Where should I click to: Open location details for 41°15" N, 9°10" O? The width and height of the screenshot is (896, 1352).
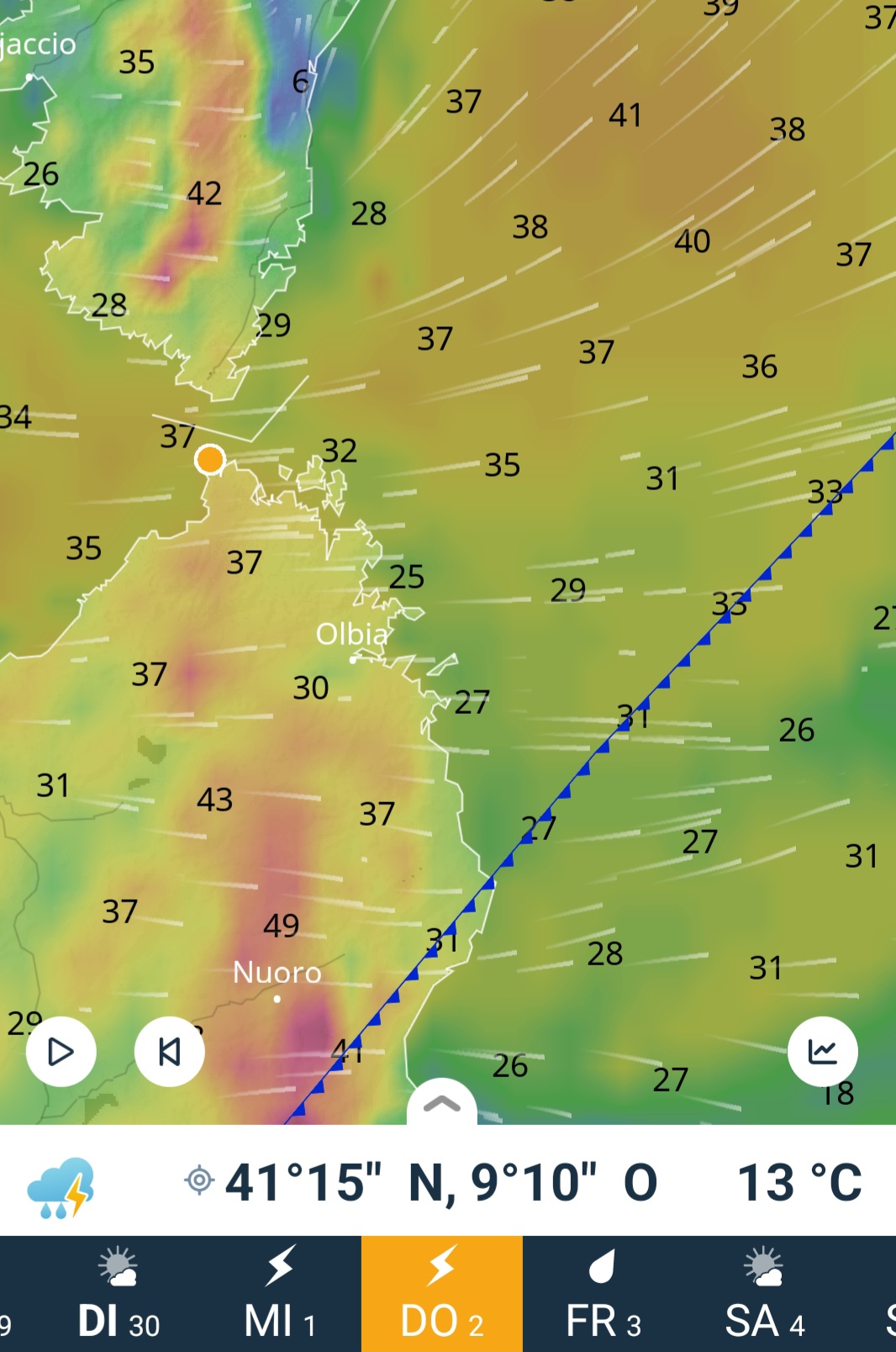(420, 1181)
